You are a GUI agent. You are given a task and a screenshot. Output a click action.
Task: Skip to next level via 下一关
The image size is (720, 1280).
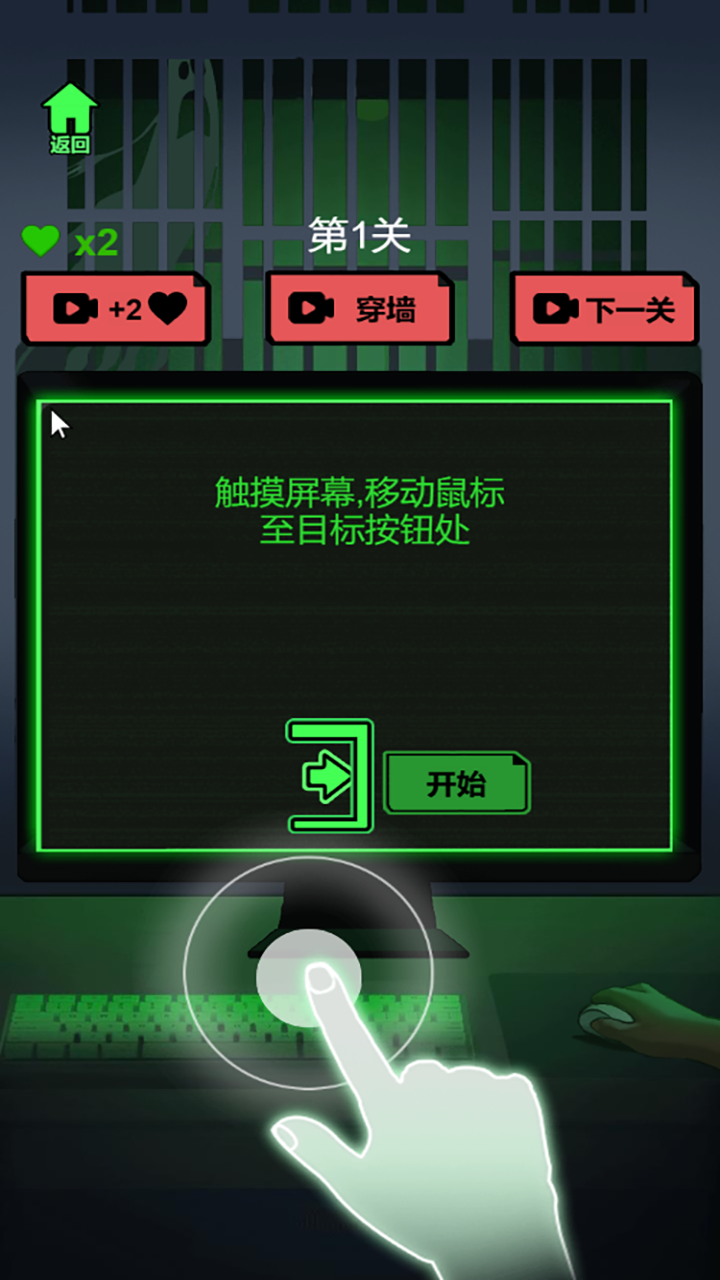point(604,308)
